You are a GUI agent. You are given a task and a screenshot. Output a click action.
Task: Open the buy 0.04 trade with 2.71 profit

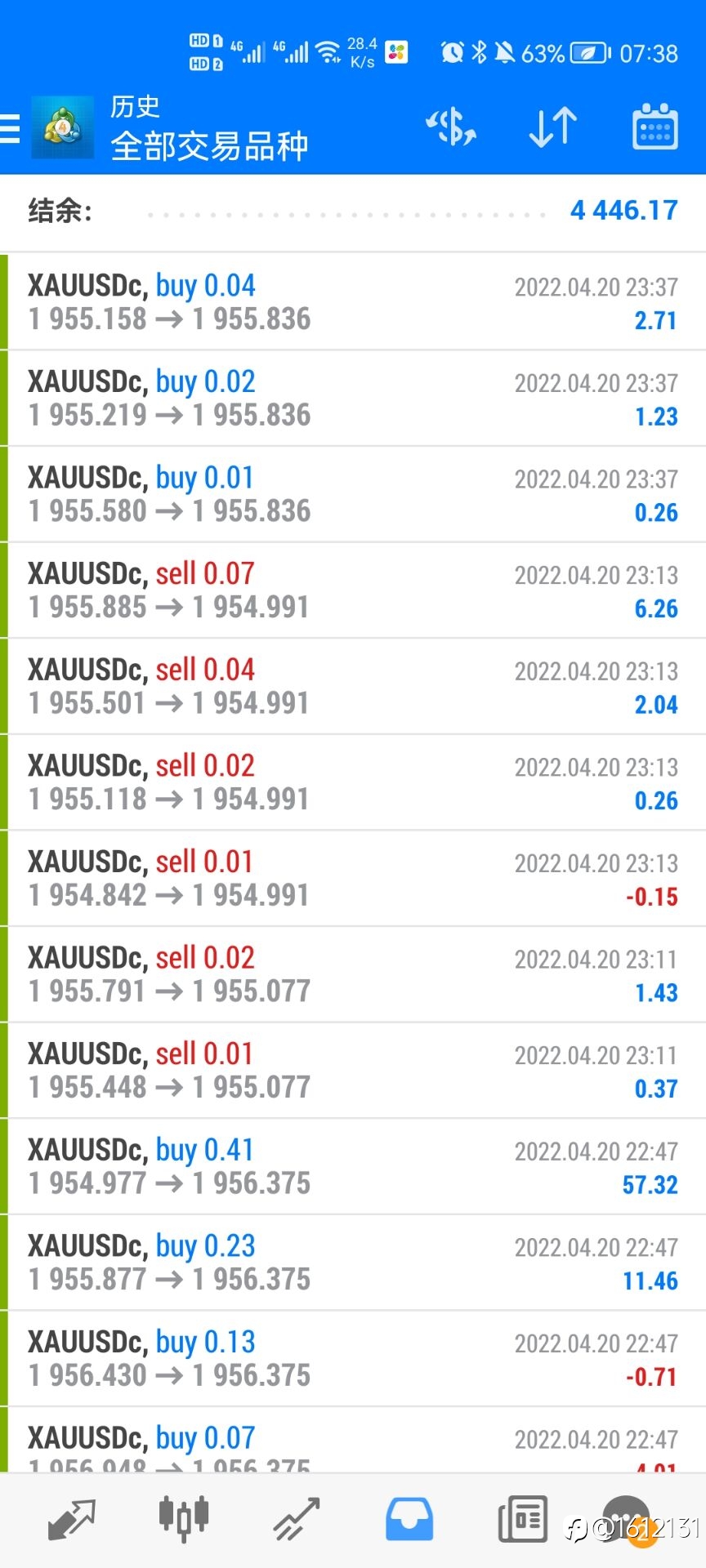[x=353, y=302]
